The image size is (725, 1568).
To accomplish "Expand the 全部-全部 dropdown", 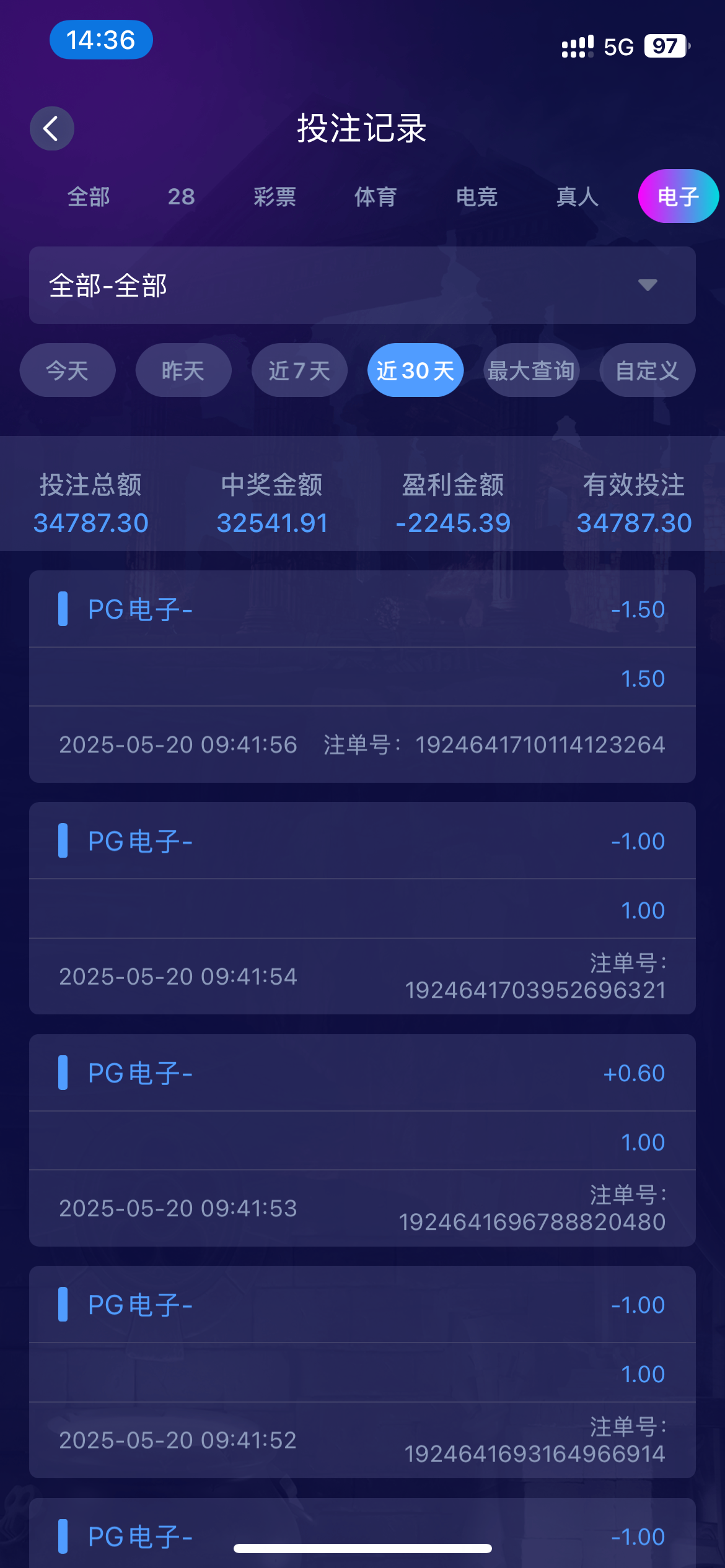I will [362, 285].
